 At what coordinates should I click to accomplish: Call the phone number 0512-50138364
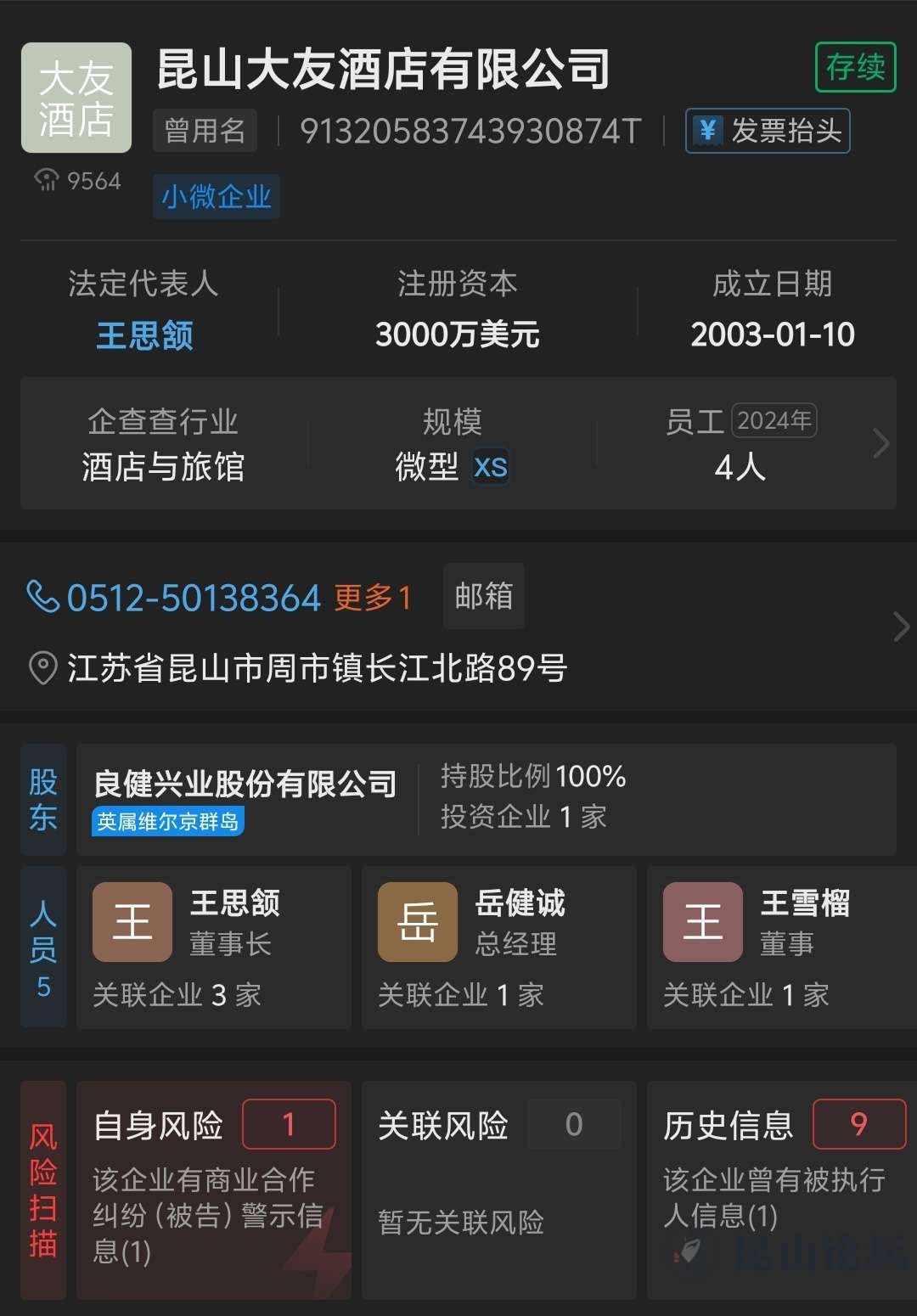193,598
